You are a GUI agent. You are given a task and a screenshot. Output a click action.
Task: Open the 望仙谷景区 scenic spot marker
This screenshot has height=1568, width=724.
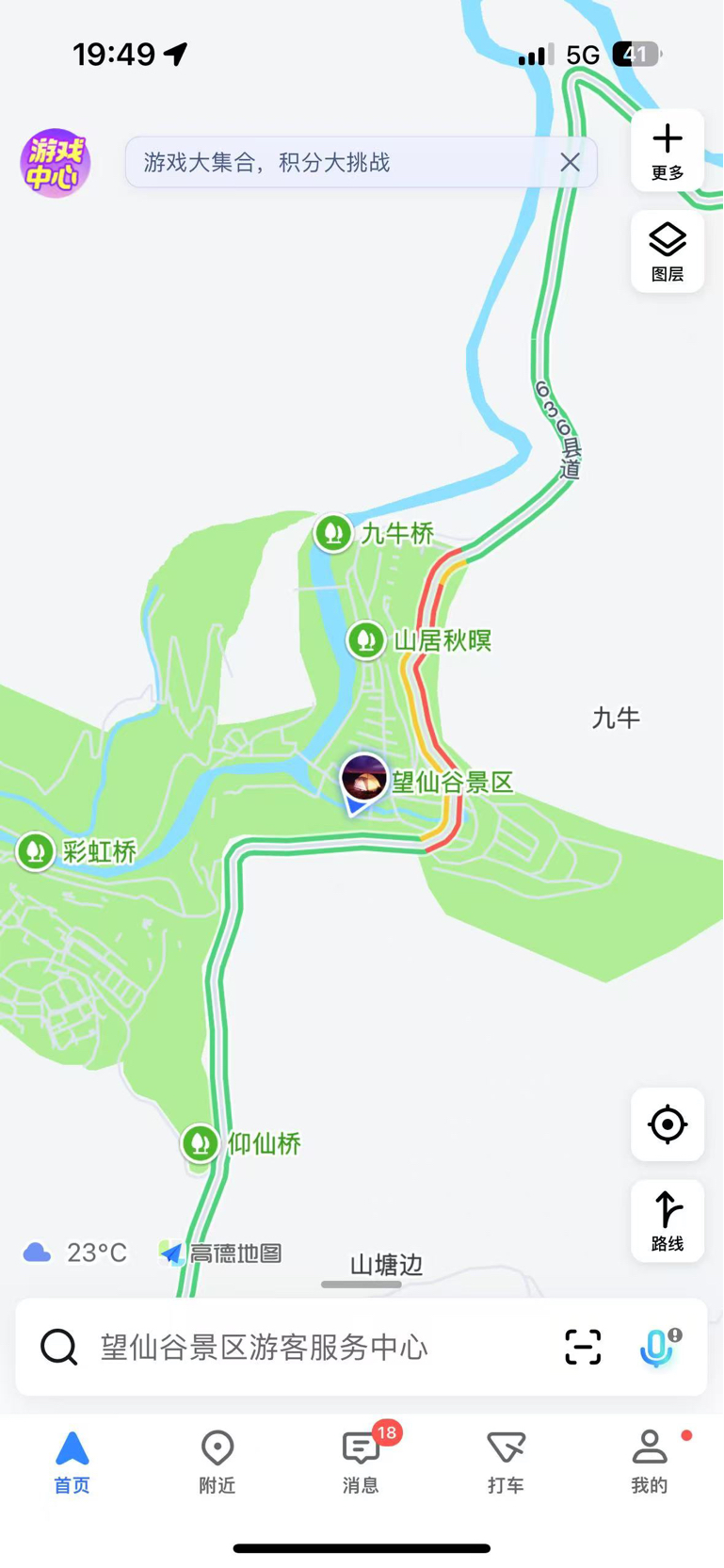[364, 779]
